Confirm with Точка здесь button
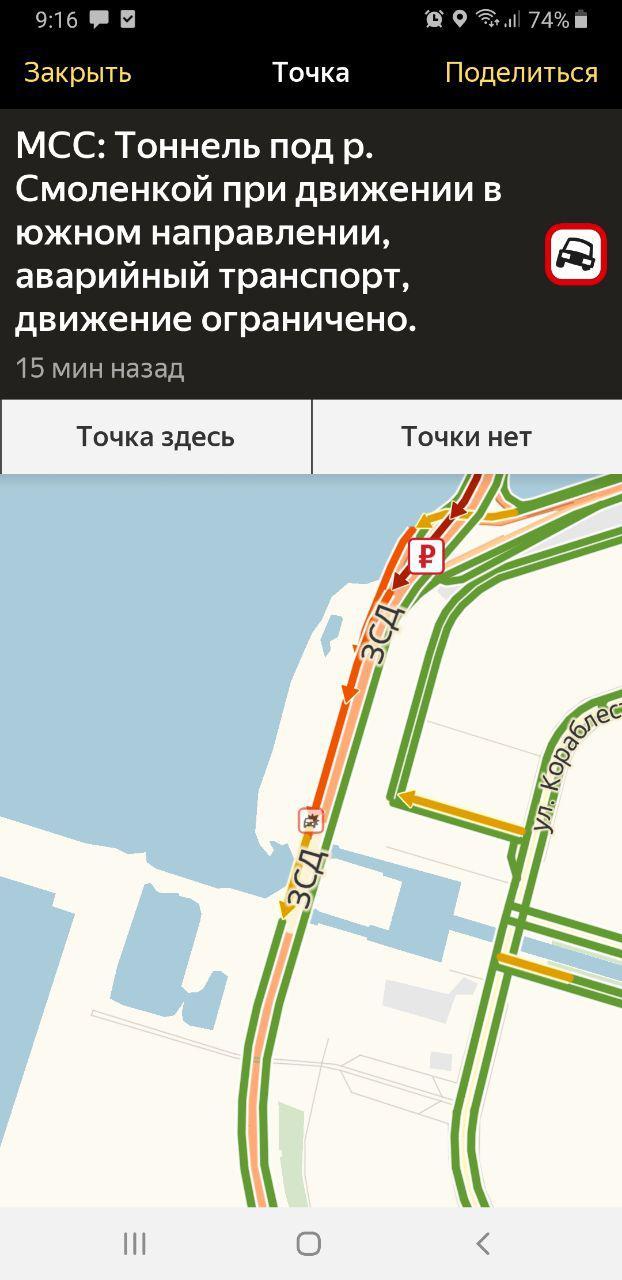Screen dimensions: 622x1280 point(156,437)
